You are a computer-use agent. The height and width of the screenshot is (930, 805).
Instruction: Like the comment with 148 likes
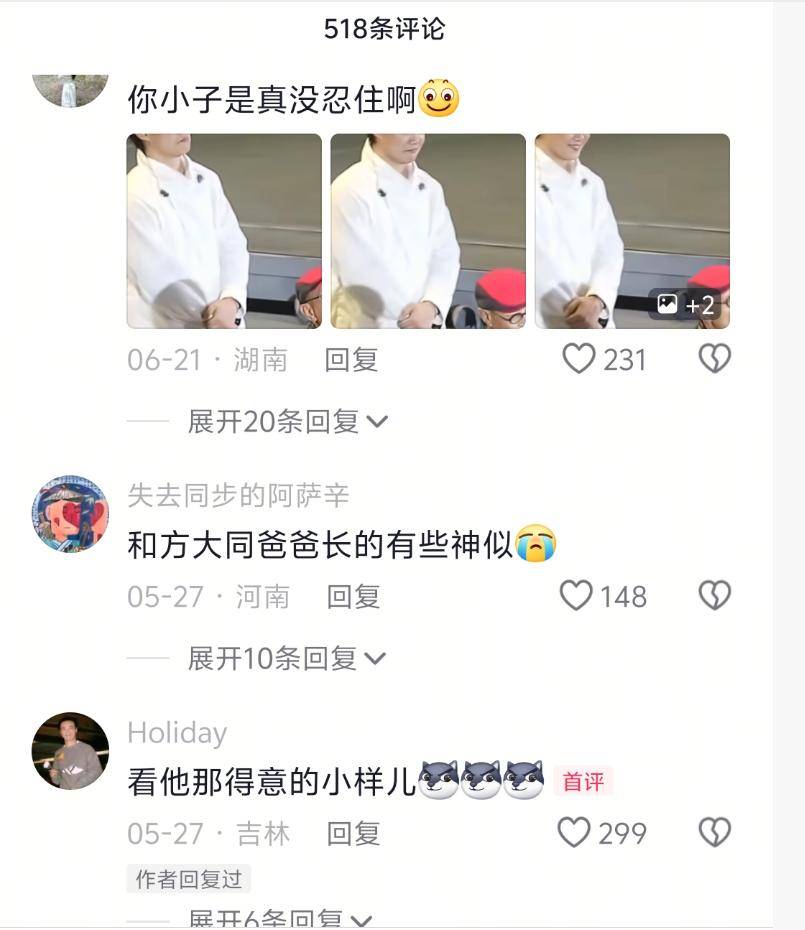[577, 596]
